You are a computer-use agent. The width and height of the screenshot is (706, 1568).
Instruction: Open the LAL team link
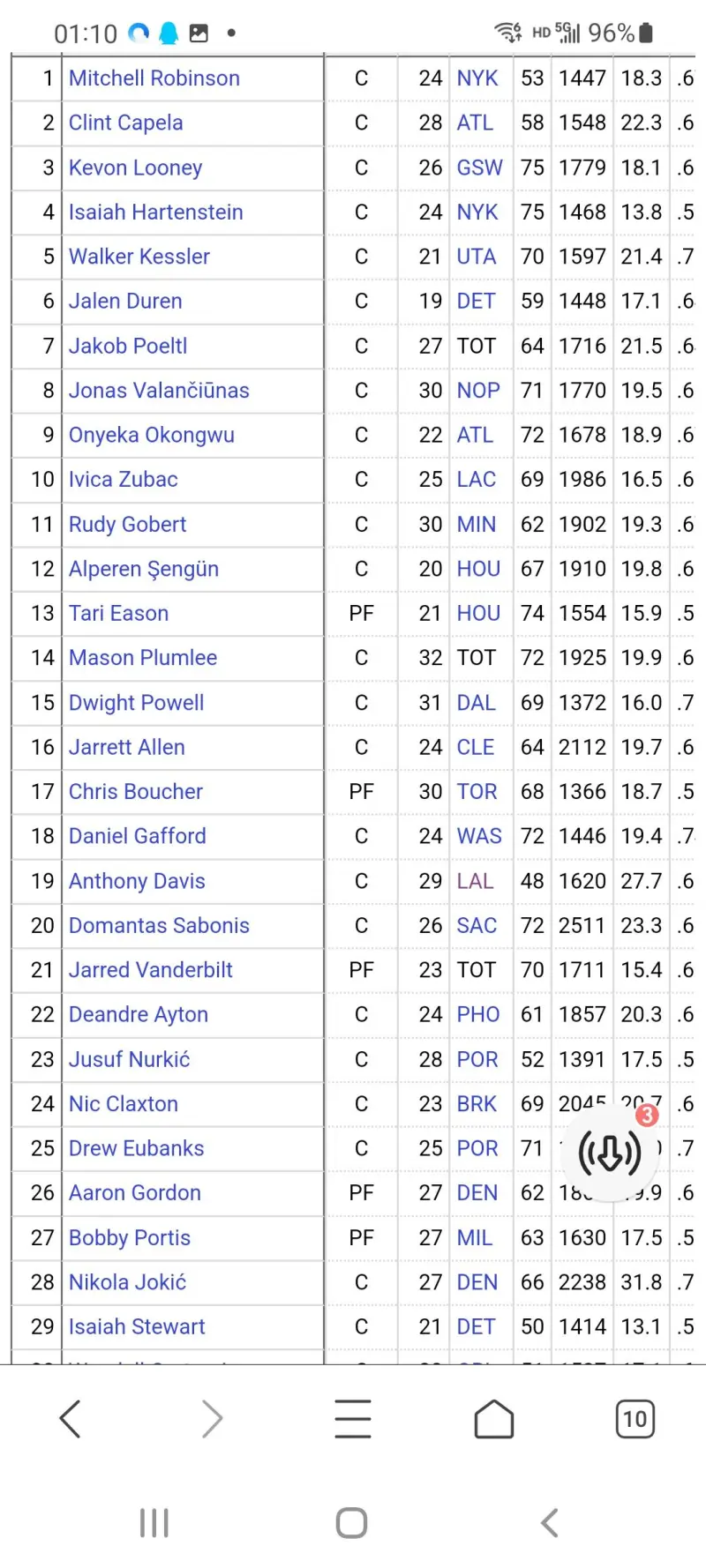coord(476,881)
